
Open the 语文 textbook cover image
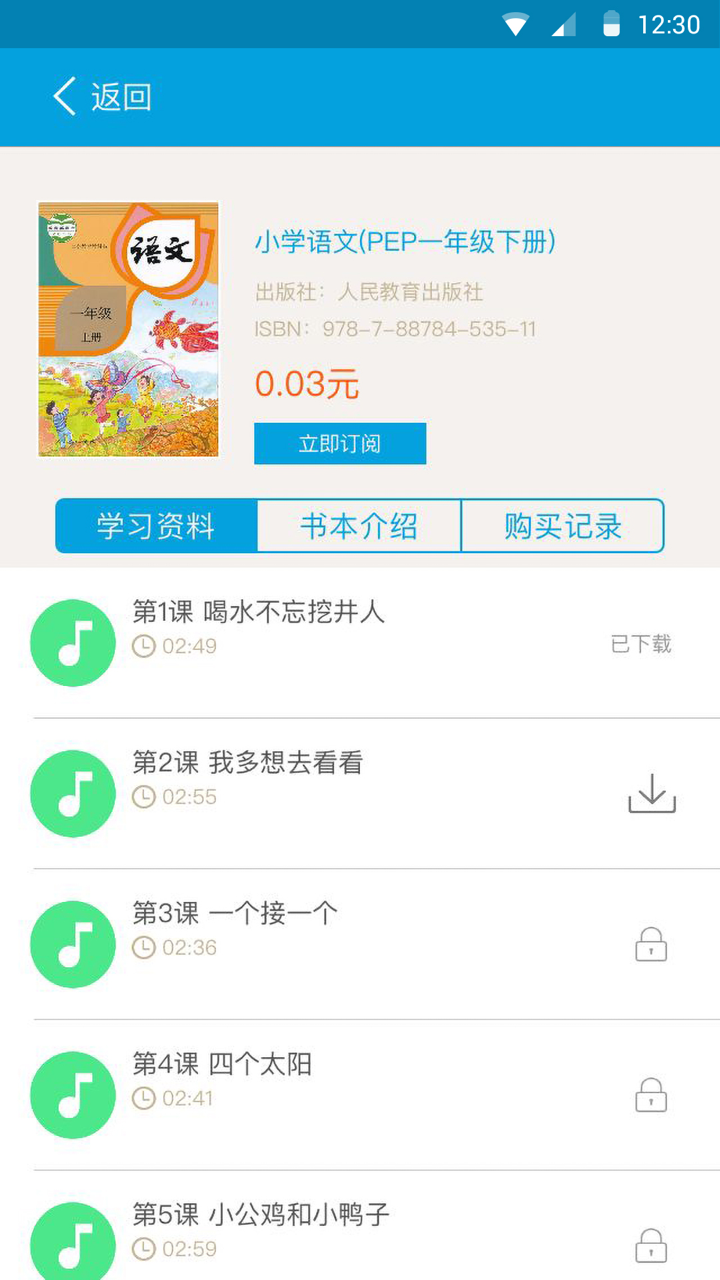tap(127, 328)
